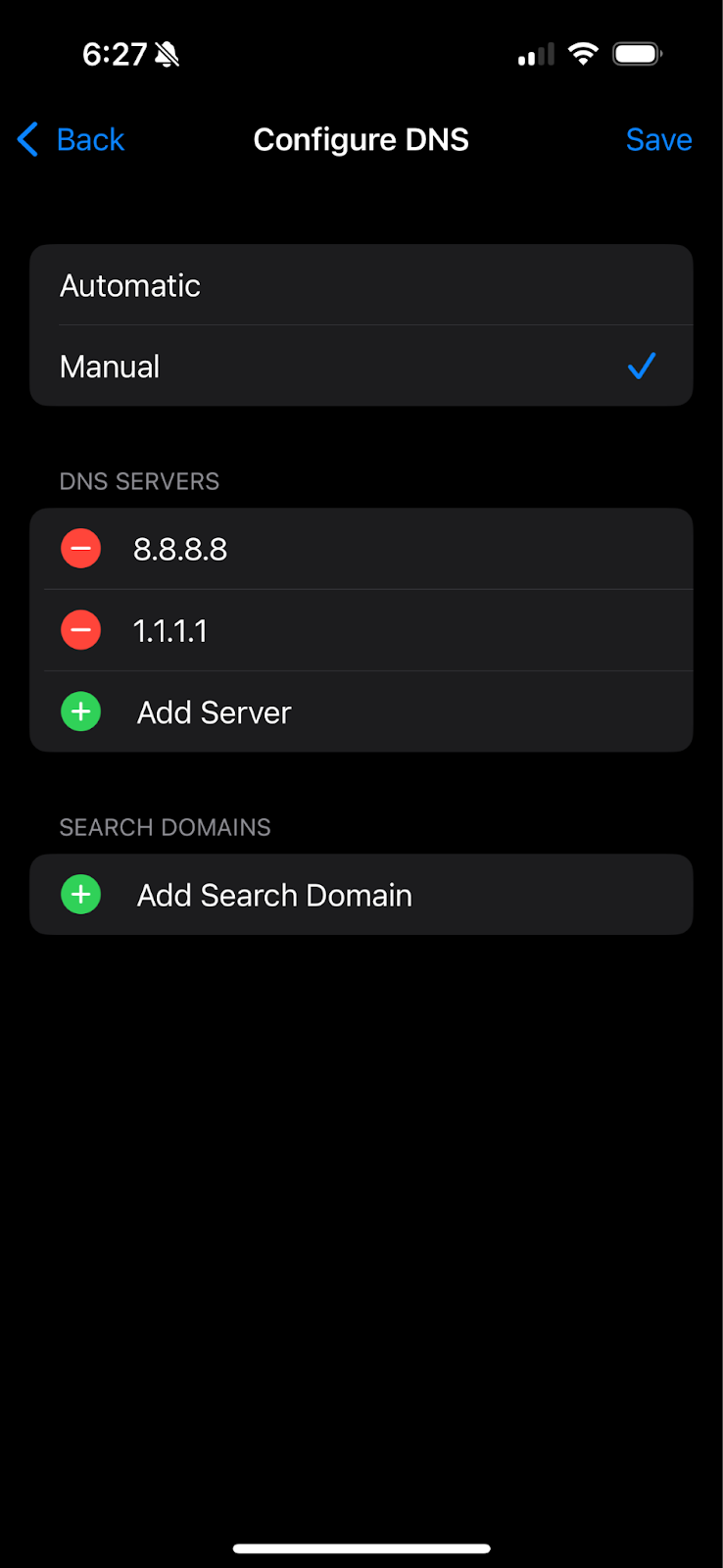Tap the muted notifications bell beside the clock
Image resolution: width=723 pixels, height=1568 pixels.
[167, 54]
